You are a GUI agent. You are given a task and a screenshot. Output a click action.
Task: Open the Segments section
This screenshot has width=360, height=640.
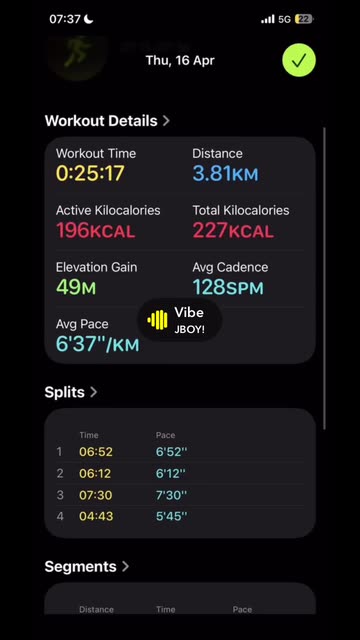87,567
